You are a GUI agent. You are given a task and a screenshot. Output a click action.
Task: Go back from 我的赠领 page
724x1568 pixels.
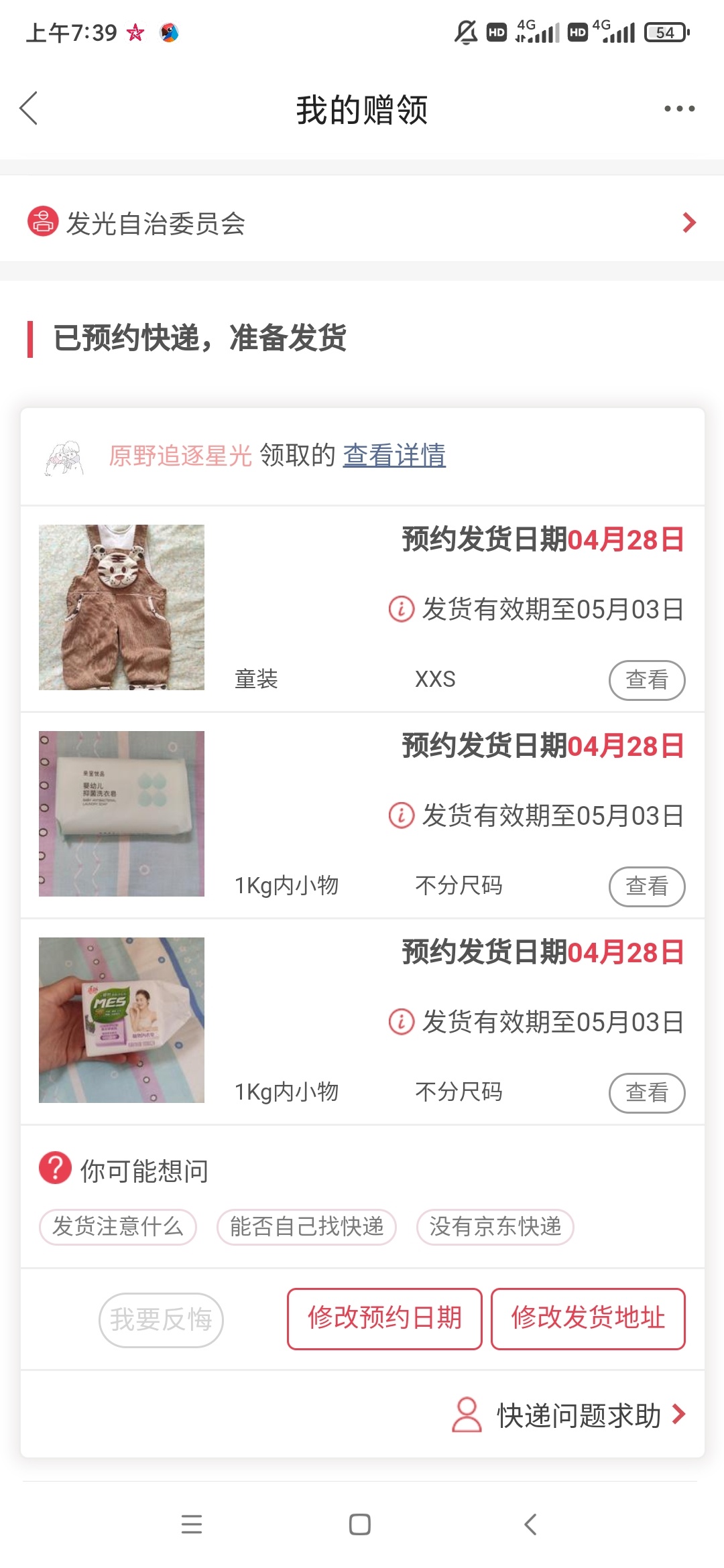pos(29,109)
